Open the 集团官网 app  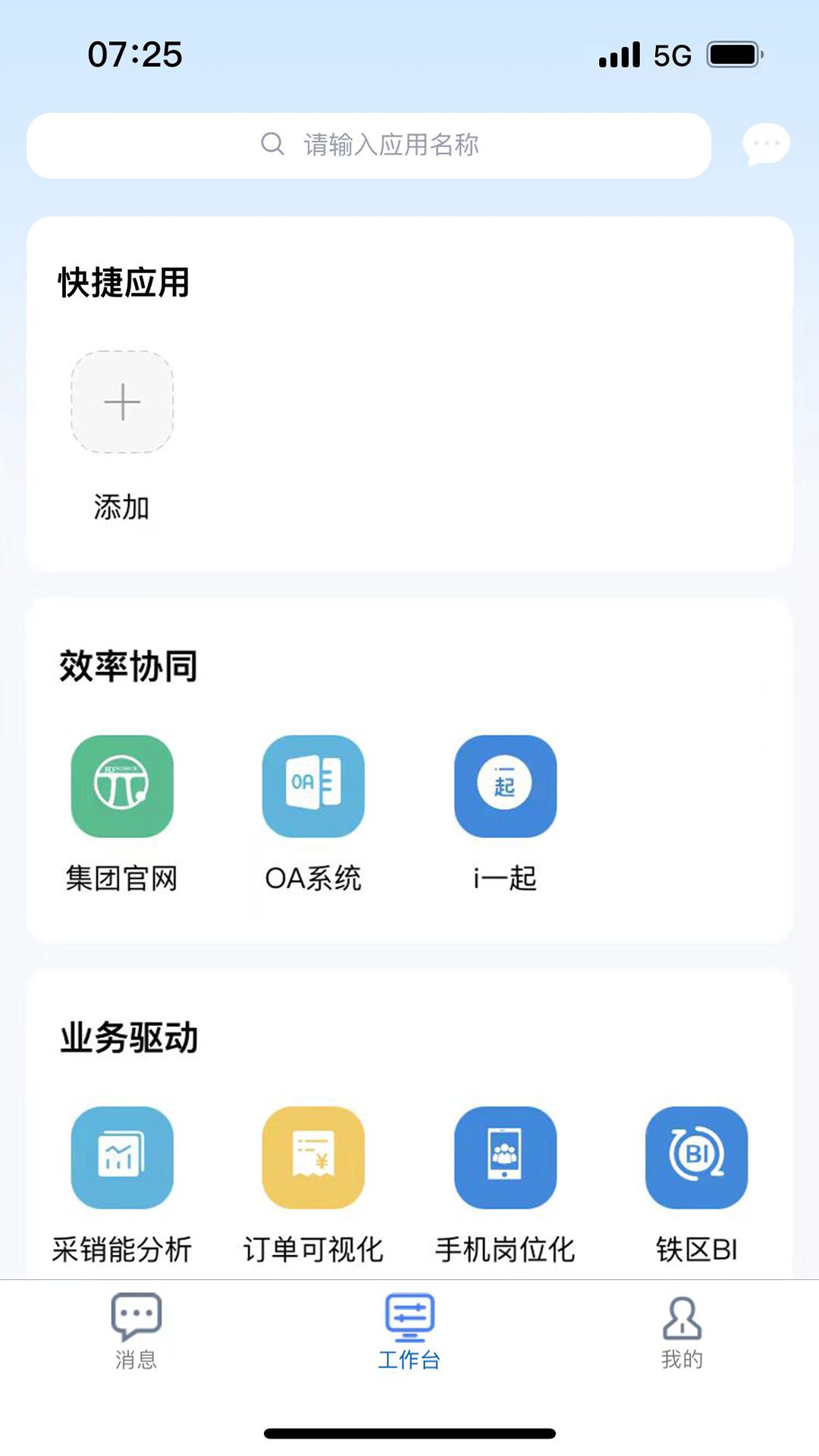pyautogui.click(x=122, y=786)
